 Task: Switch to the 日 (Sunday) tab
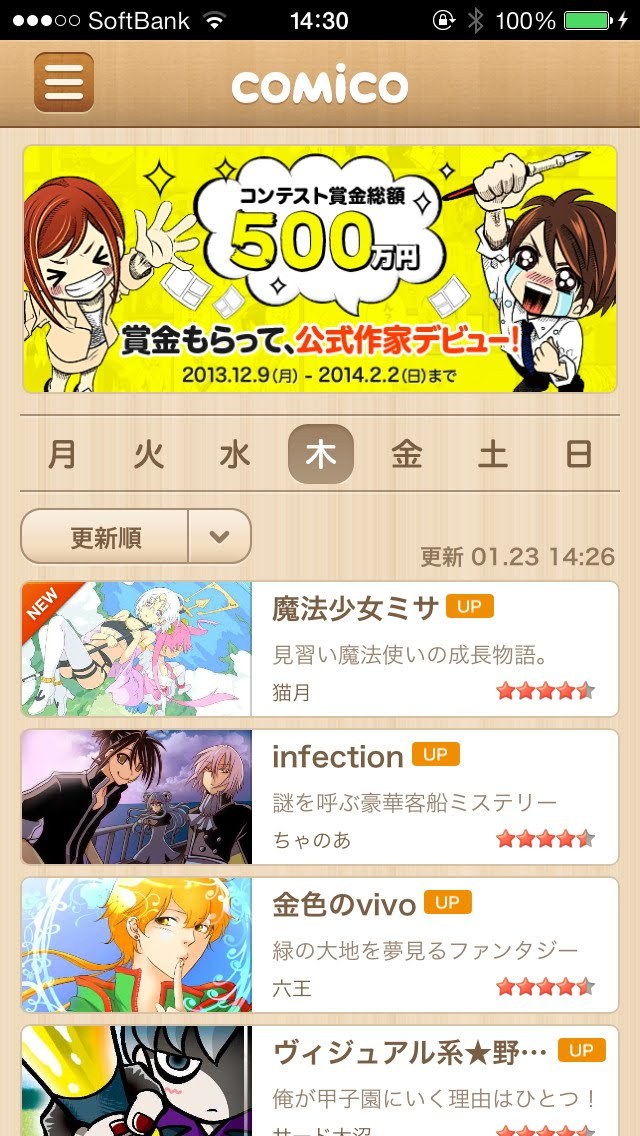point(579,455)
